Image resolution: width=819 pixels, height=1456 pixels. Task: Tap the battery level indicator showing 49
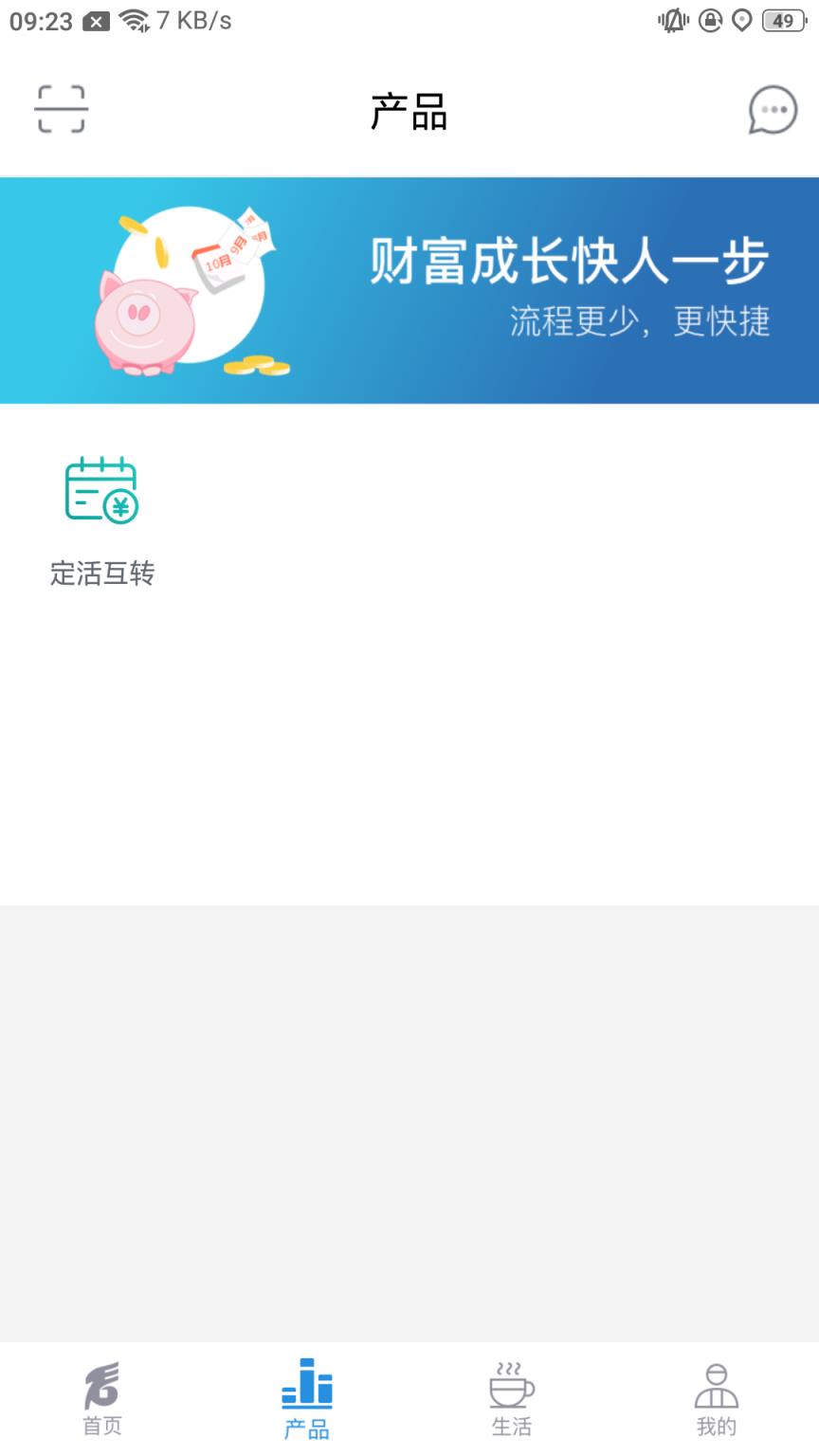(783, 19)
